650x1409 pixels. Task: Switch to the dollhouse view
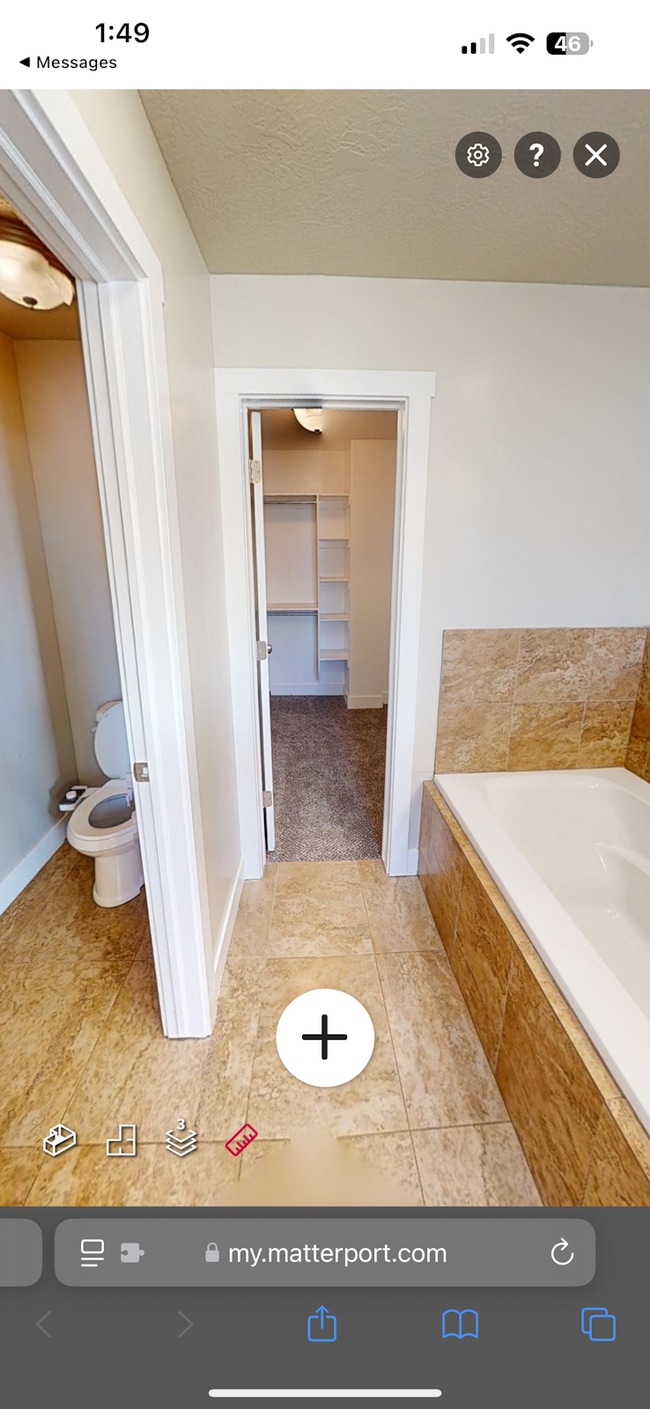point(60,1140)
